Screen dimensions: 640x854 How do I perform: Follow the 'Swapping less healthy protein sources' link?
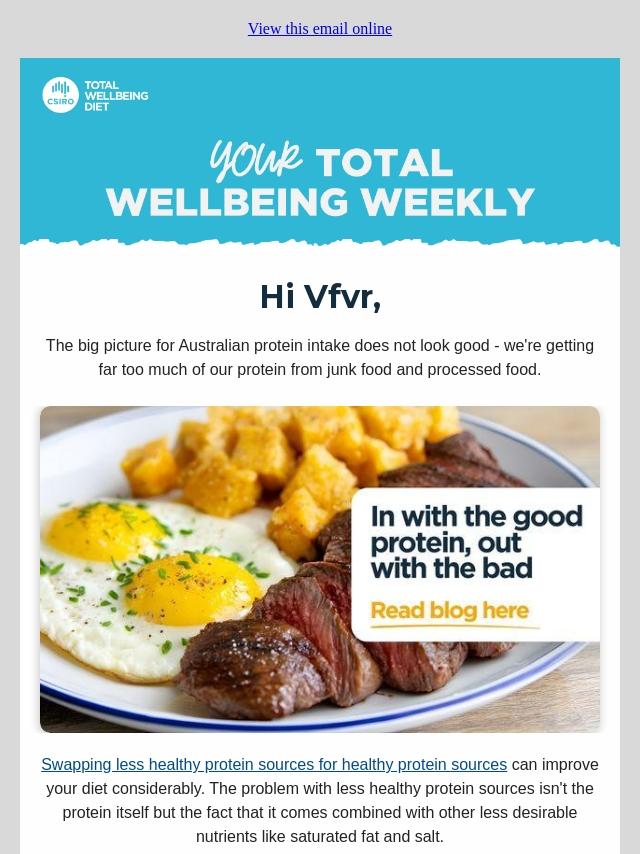click(x=274, y=765)
